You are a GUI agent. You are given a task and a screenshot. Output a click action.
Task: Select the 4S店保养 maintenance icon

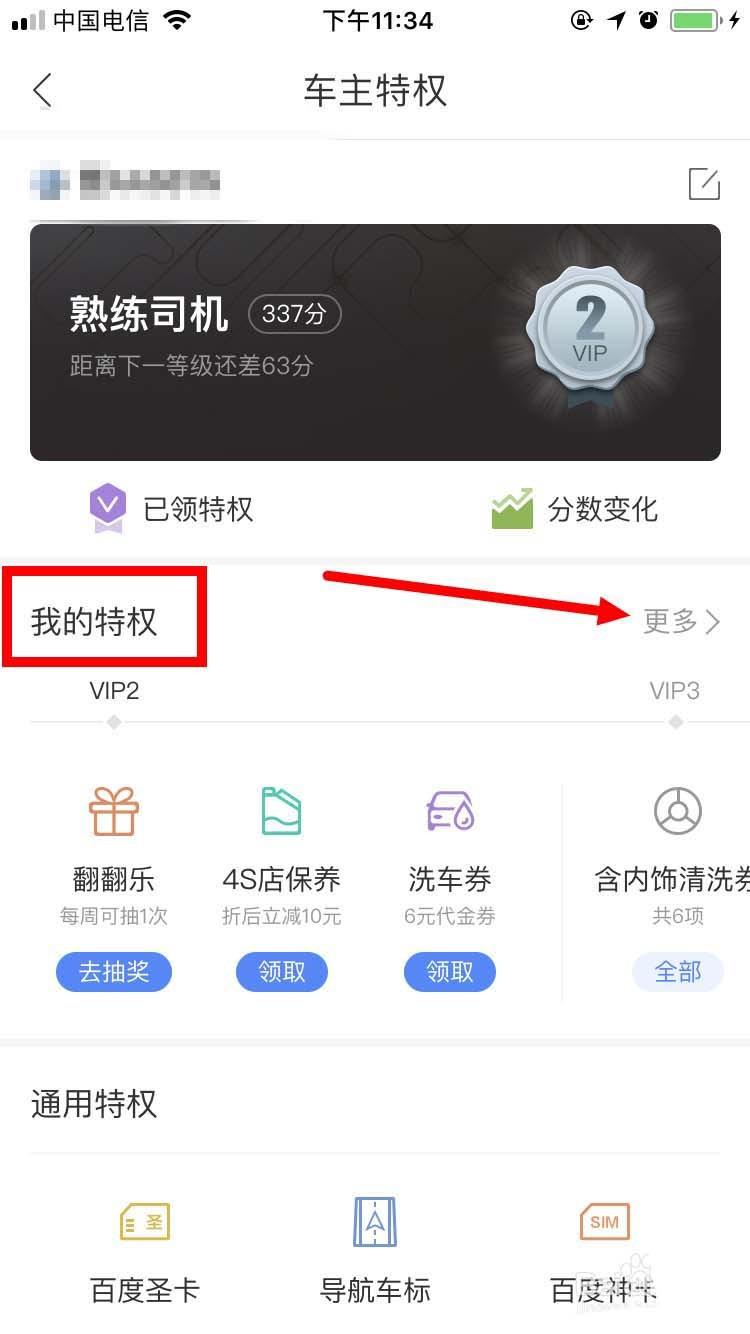coord(281,812)
